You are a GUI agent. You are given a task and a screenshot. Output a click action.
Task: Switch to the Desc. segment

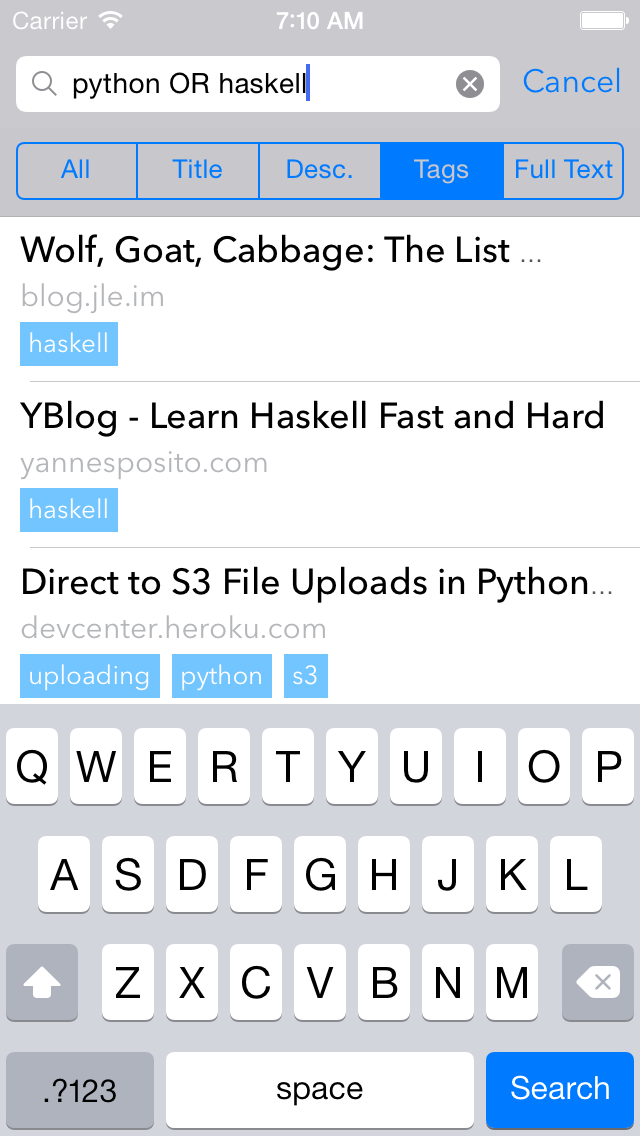[x=319, y=170]
